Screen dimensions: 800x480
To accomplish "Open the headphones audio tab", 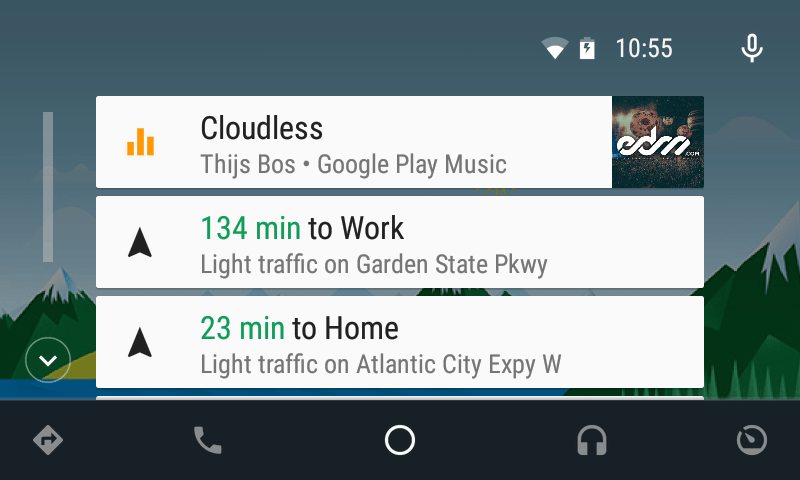I will point(592,440).
